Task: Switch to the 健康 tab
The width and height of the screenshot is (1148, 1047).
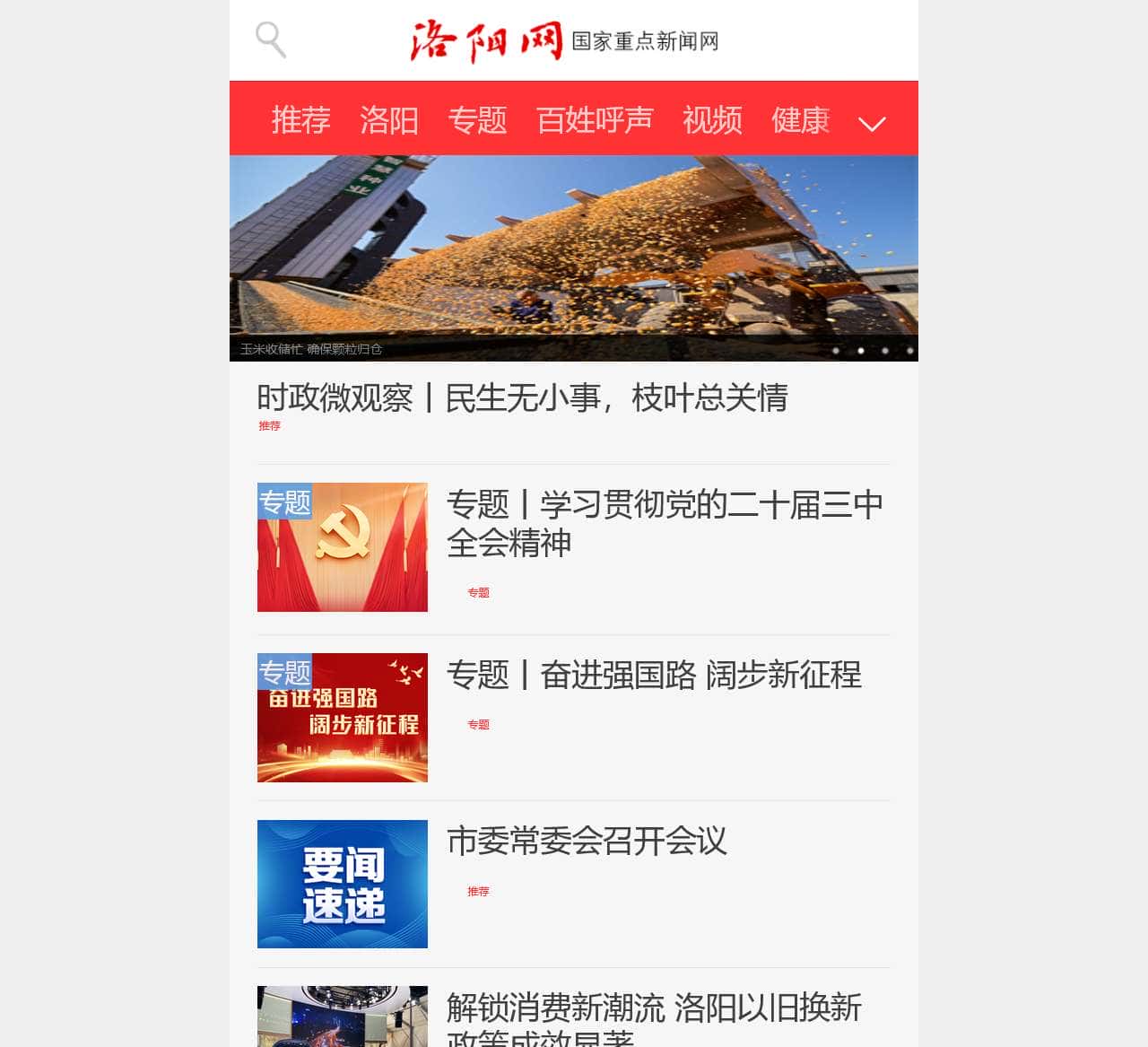Action: pos(800,119)
